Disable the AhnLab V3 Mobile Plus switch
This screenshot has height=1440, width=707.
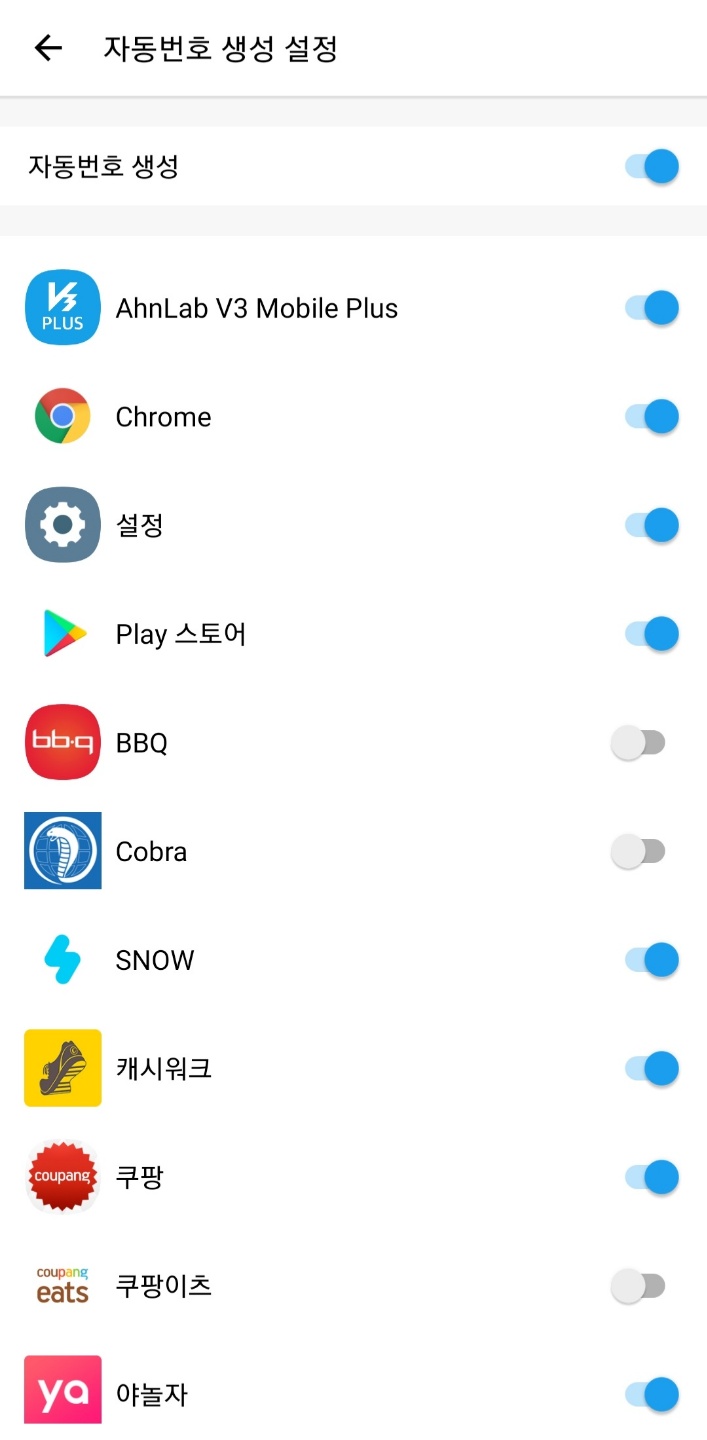click(x=651, y=308)
